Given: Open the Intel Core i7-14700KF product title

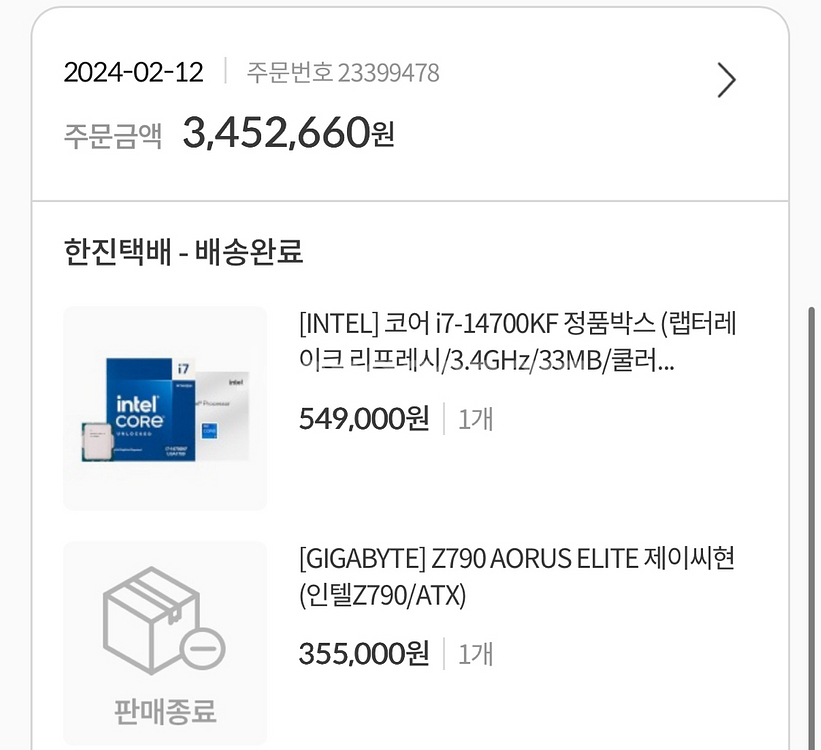Looking at the screenshot, I should [518, 342].
